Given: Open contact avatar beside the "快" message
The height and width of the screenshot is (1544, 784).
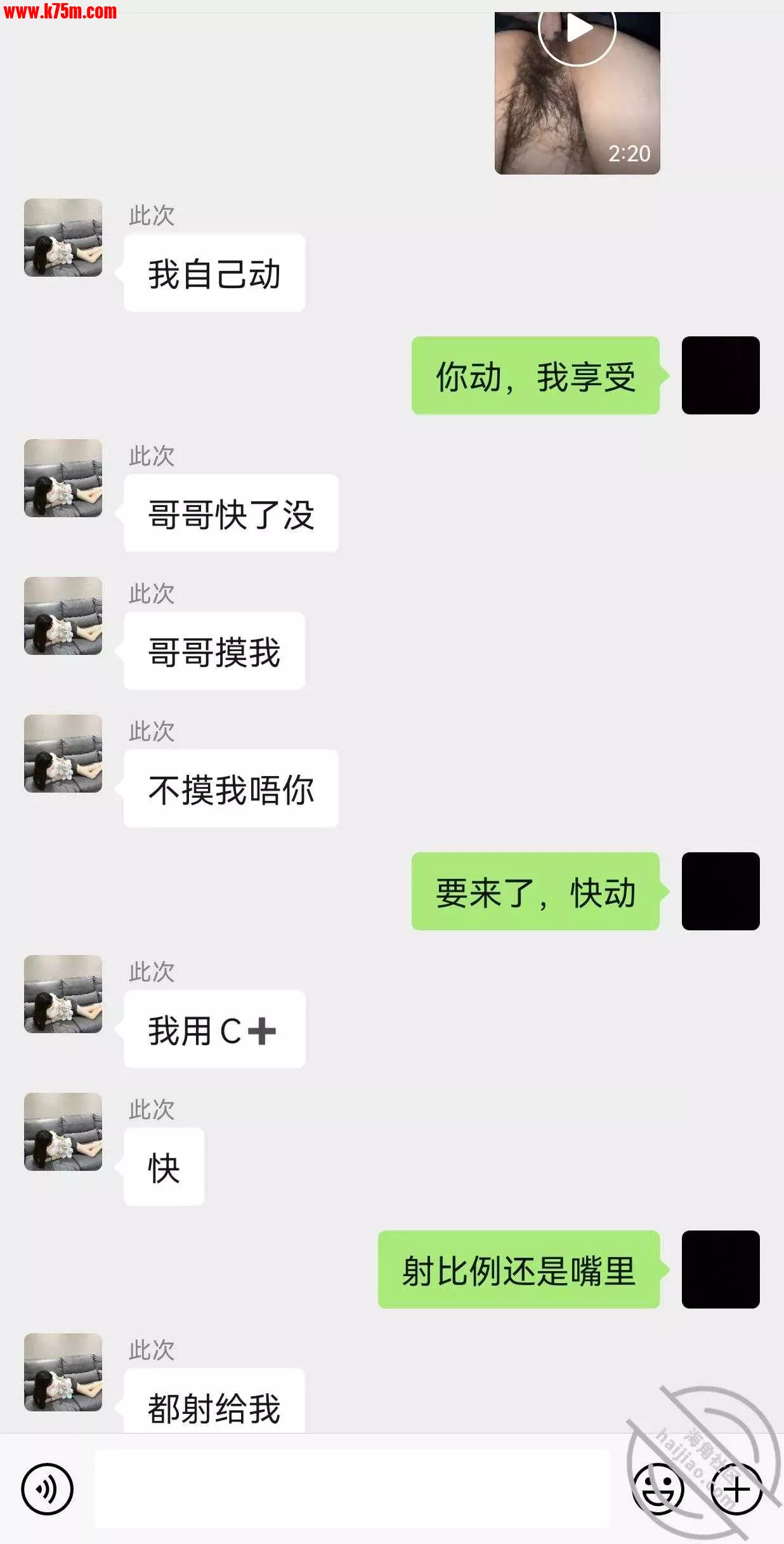Looking at the screenshot, I should click(63, 1132).
